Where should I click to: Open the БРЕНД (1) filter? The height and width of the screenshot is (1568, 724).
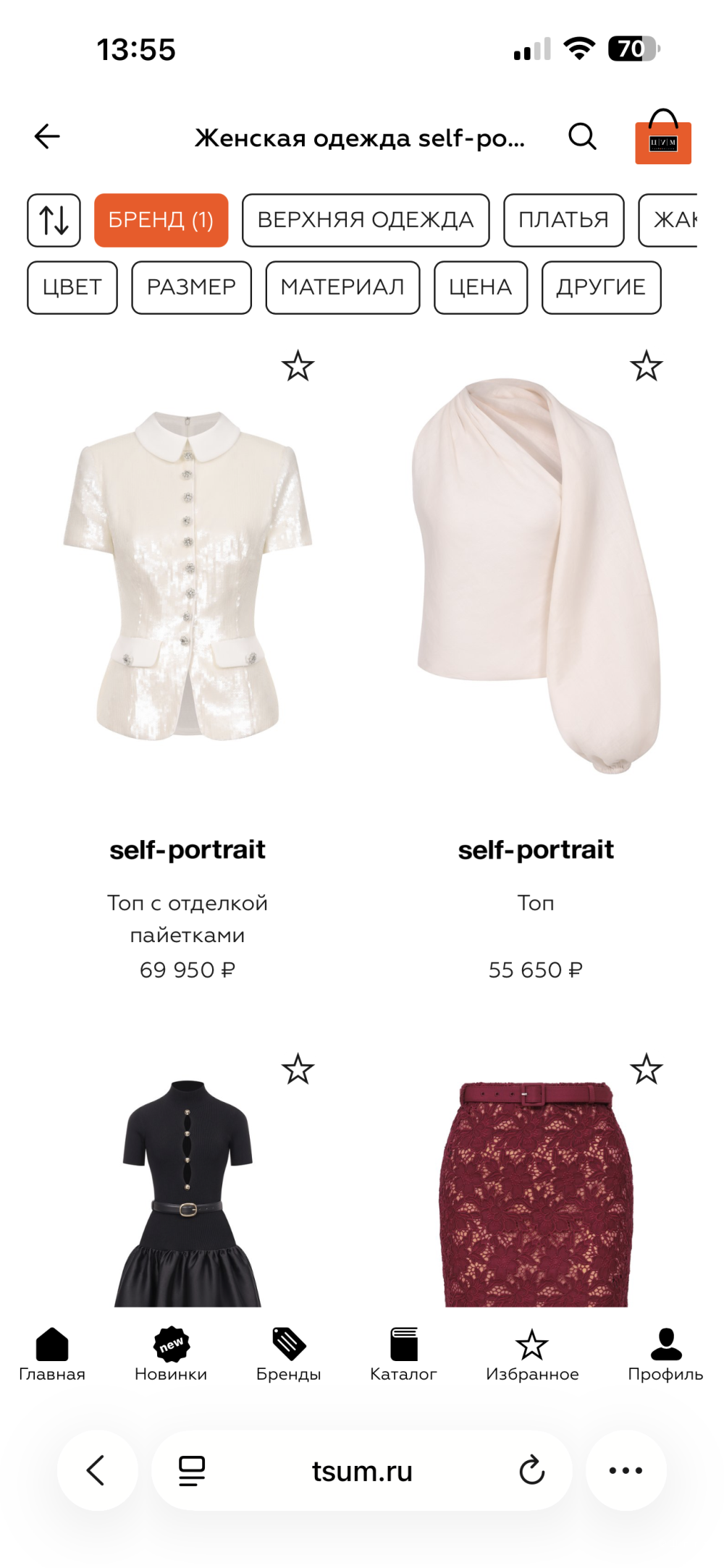click(161, 220)
